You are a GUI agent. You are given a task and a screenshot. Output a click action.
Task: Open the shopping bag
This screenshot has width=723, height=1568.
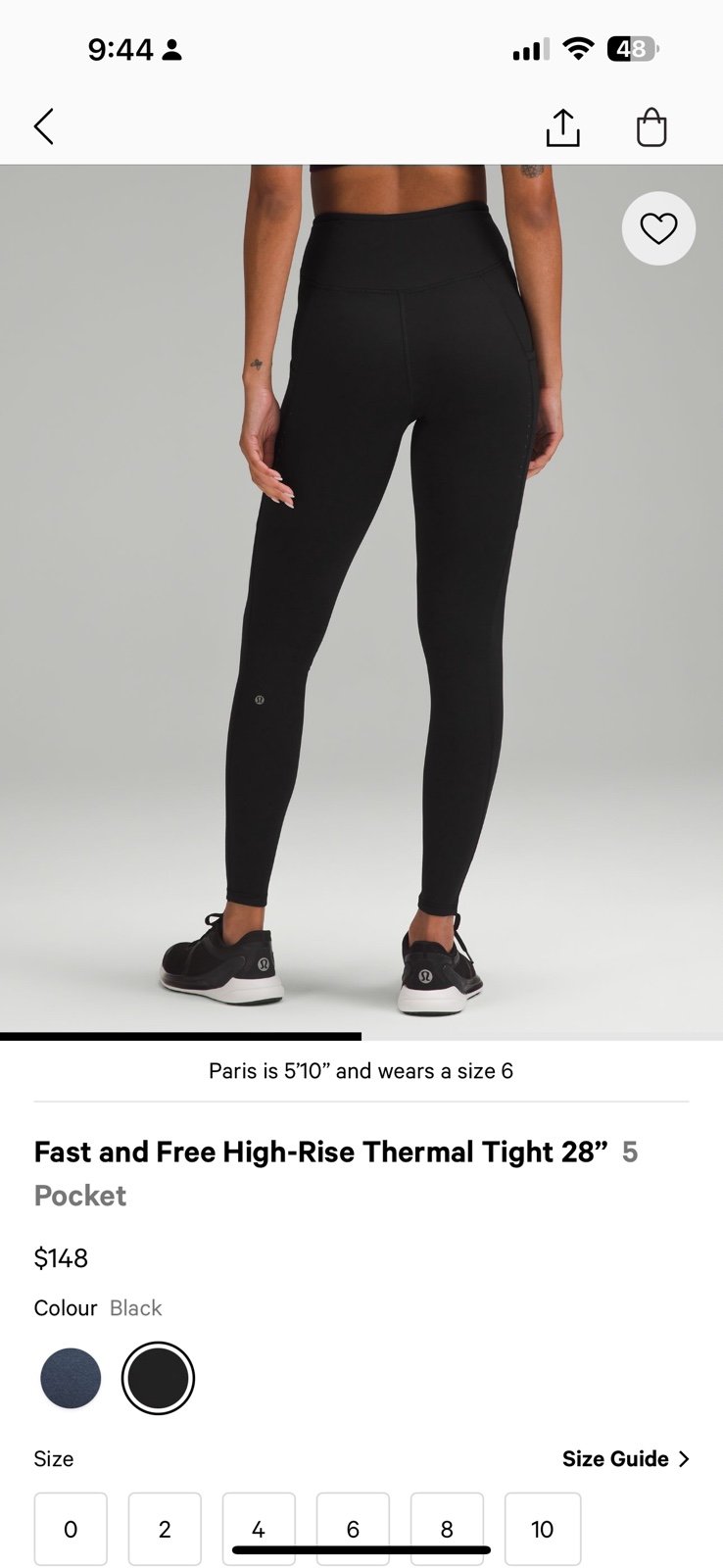pos(651,127)
